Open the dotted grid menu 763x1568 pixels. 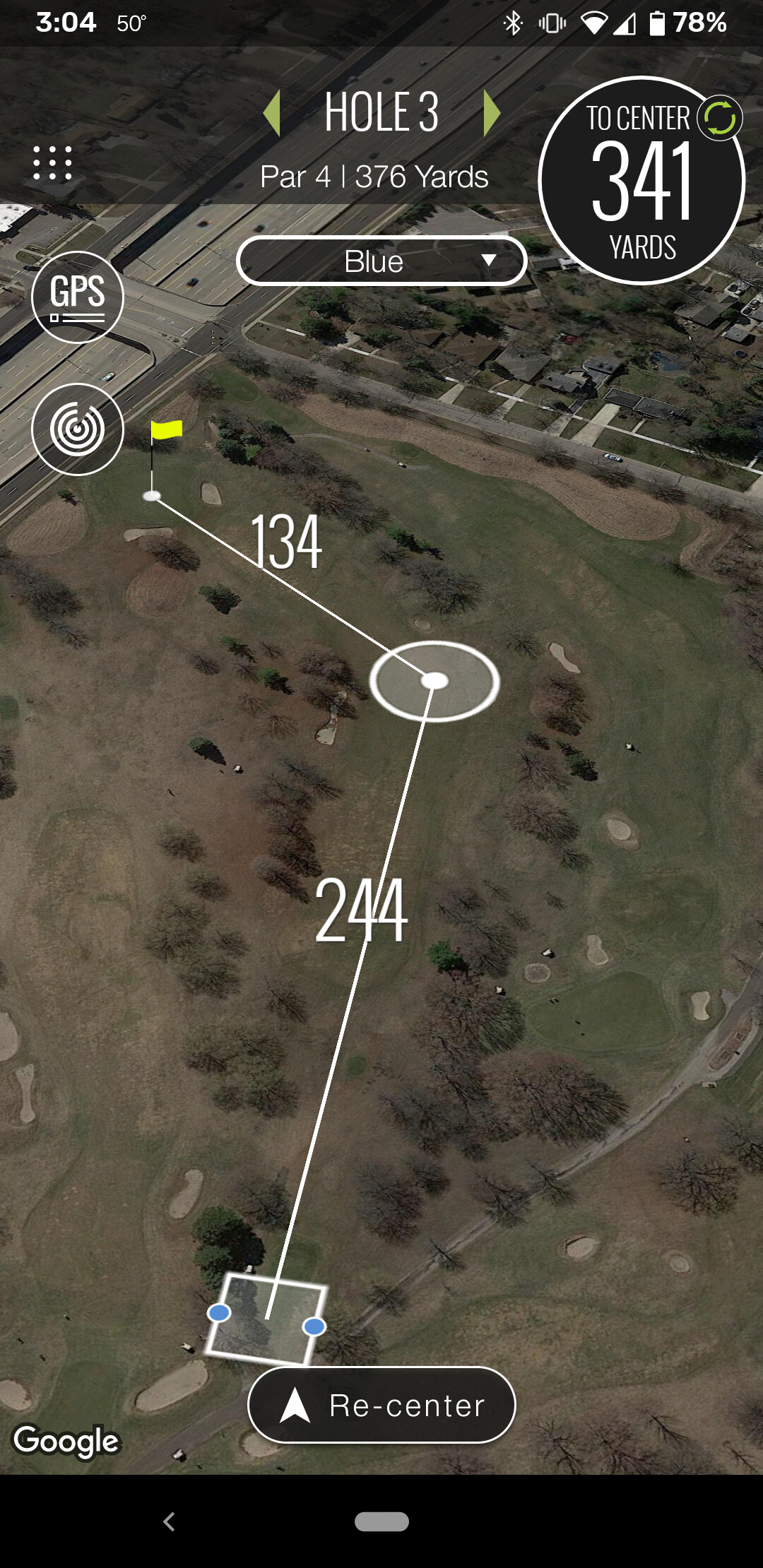pos(53,163)
